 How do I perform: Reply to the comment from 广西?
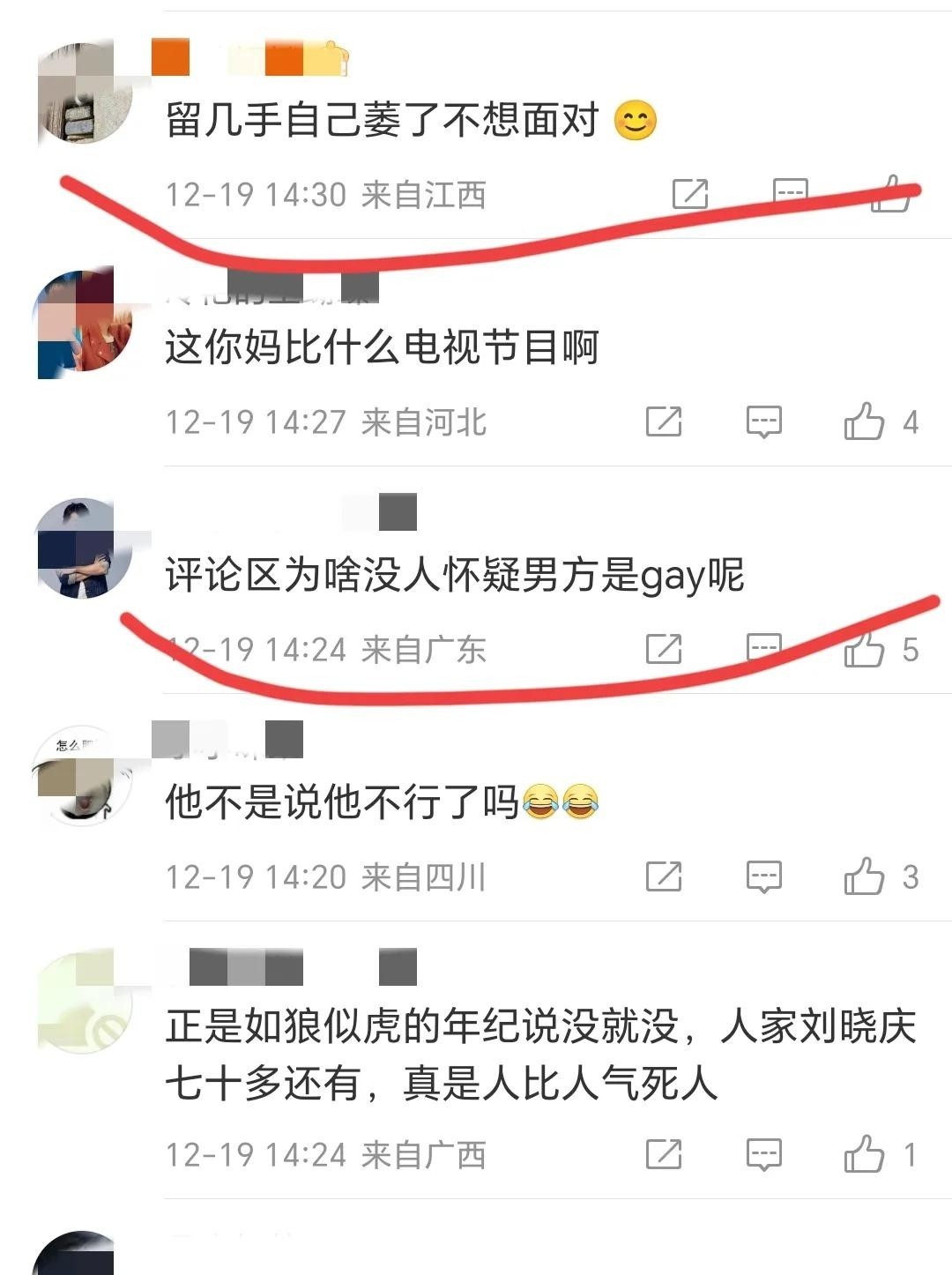point(763,1154)
